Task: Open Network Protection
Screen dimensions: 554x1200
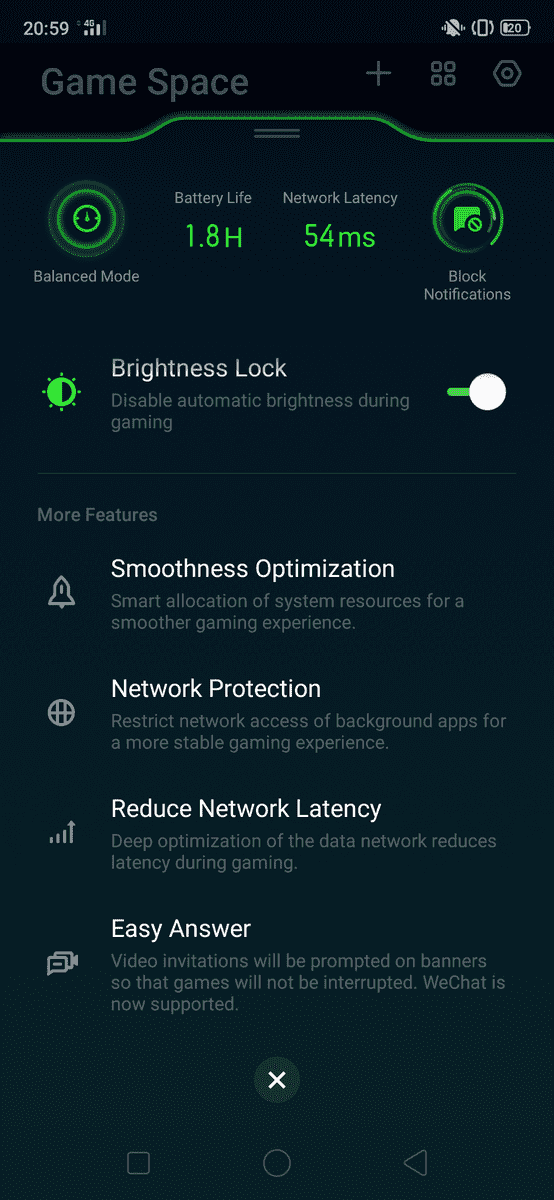Action: tap(277, 715)
